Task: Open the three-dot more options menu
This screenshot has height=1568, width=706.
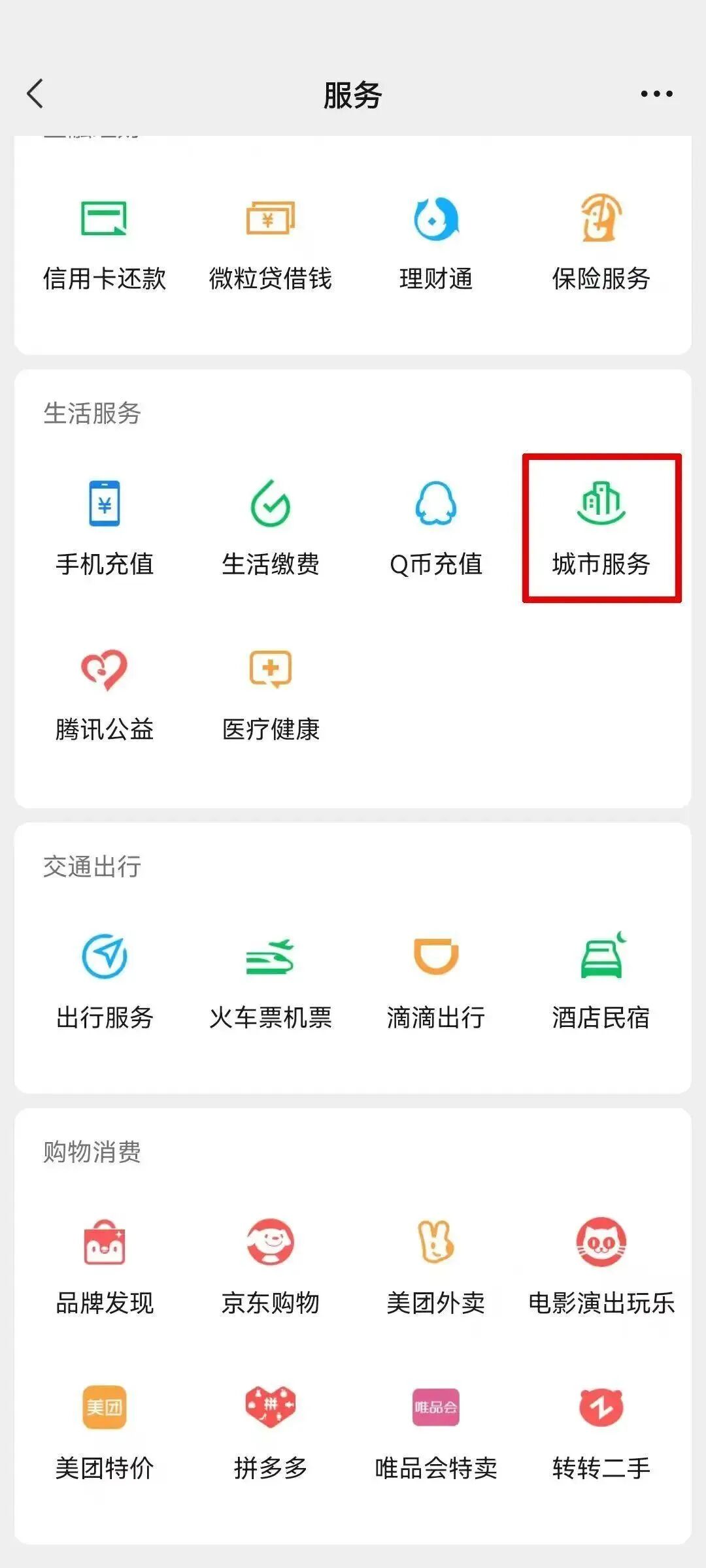Action: coord(656,93)
